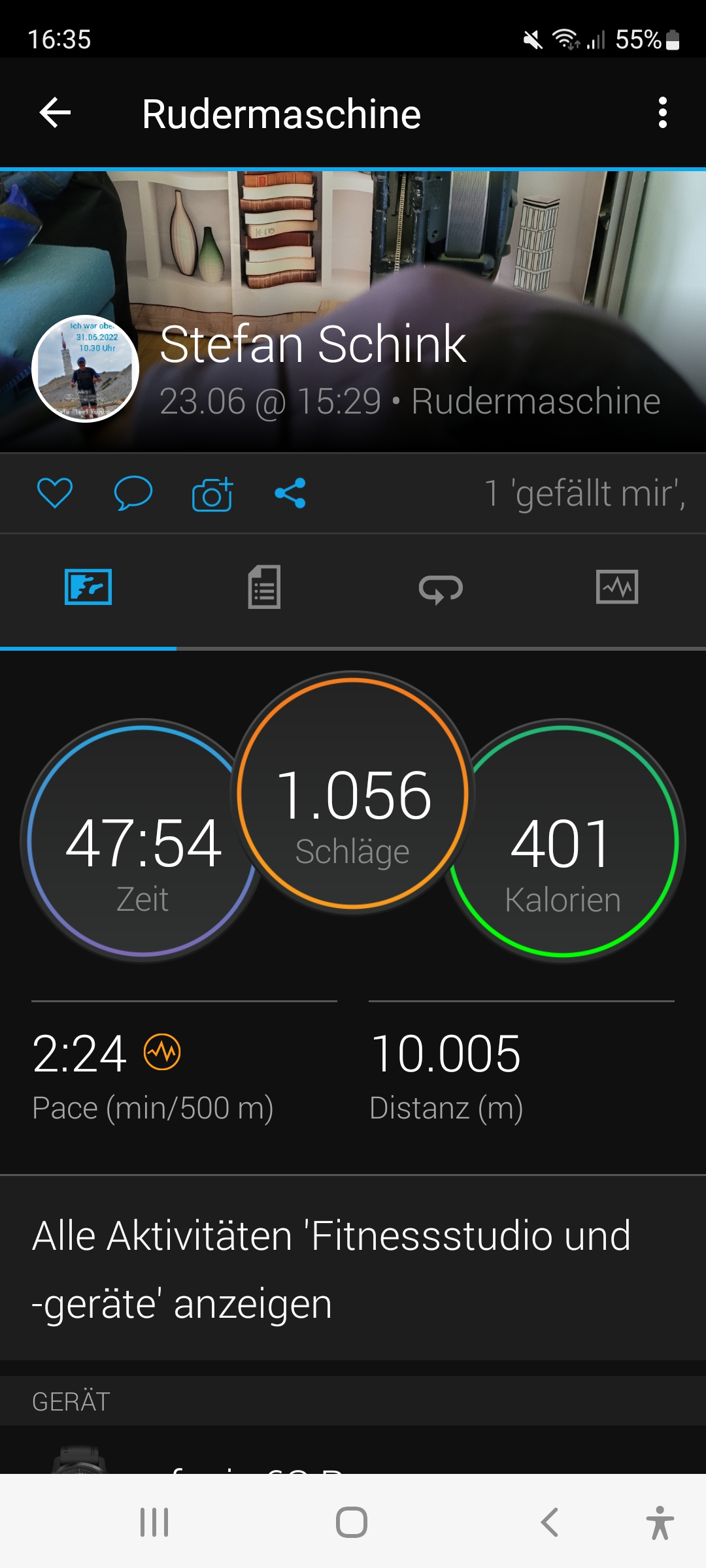Tap the pace chart icon next to 2:24
Image resolution: width=706 pixels, height=1568 pixels.
coord(162,1052)
